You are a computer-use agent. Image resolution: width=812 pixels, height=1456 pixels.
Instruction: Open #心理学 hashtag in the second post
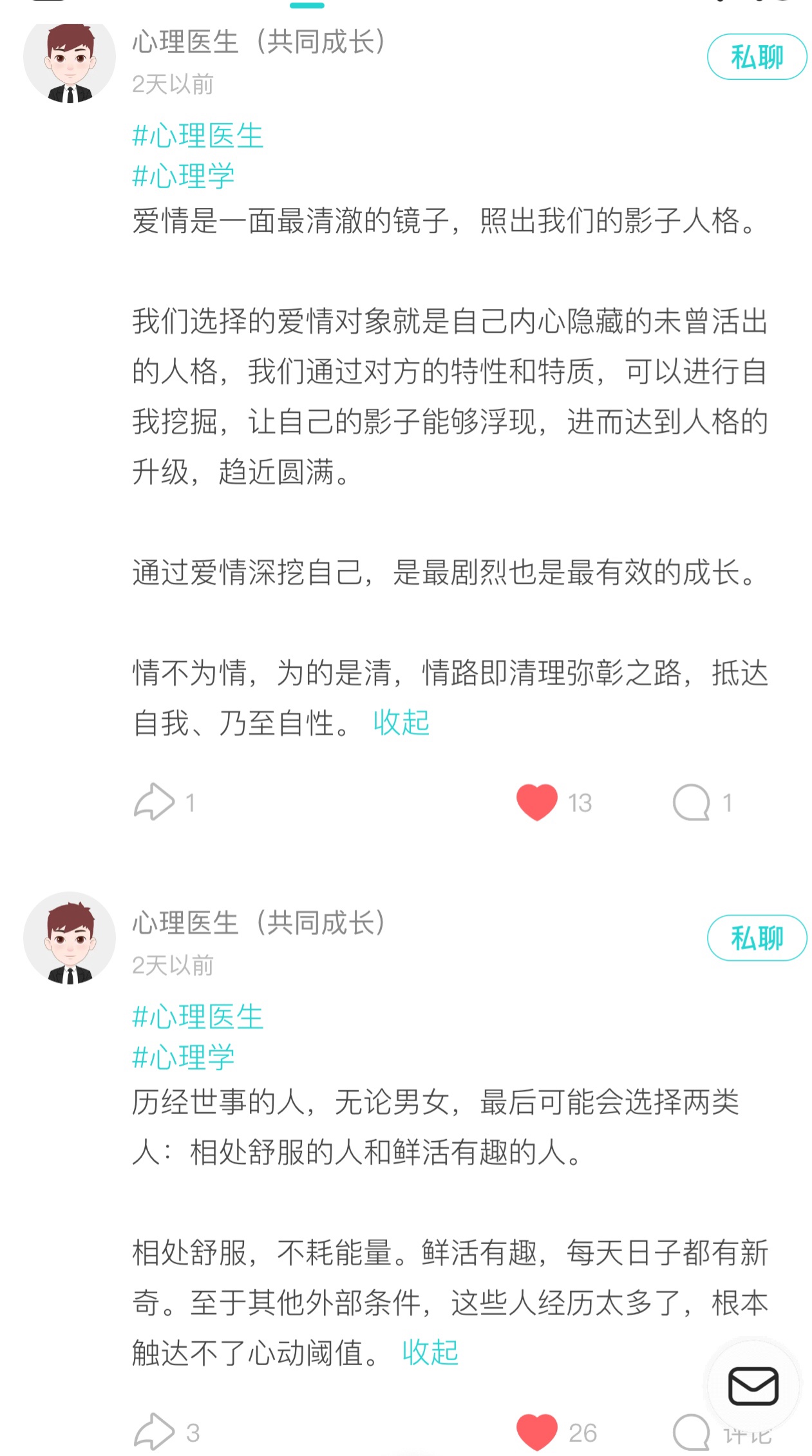pos(183,1057)
